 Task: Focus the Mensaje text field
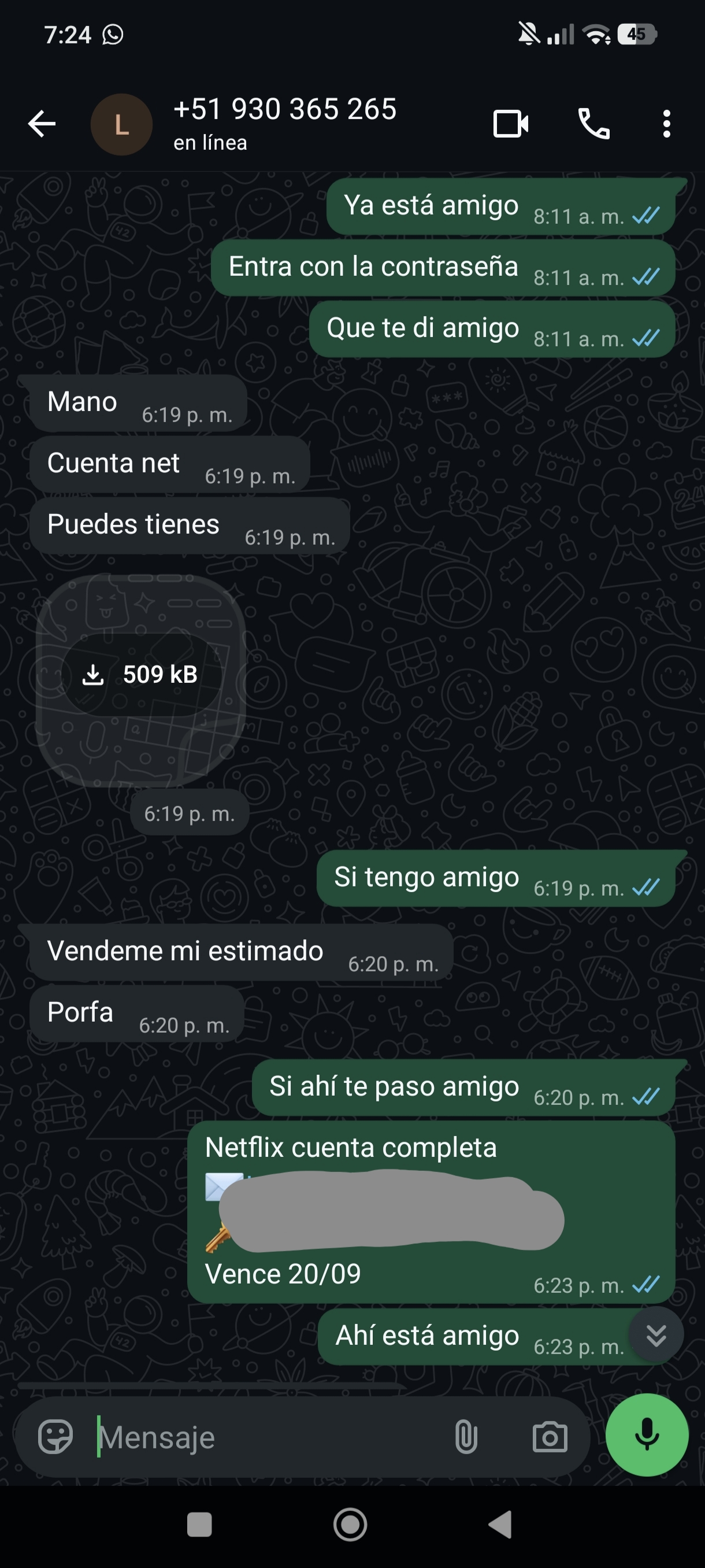pyautogui.click(x=268, y=1437)
